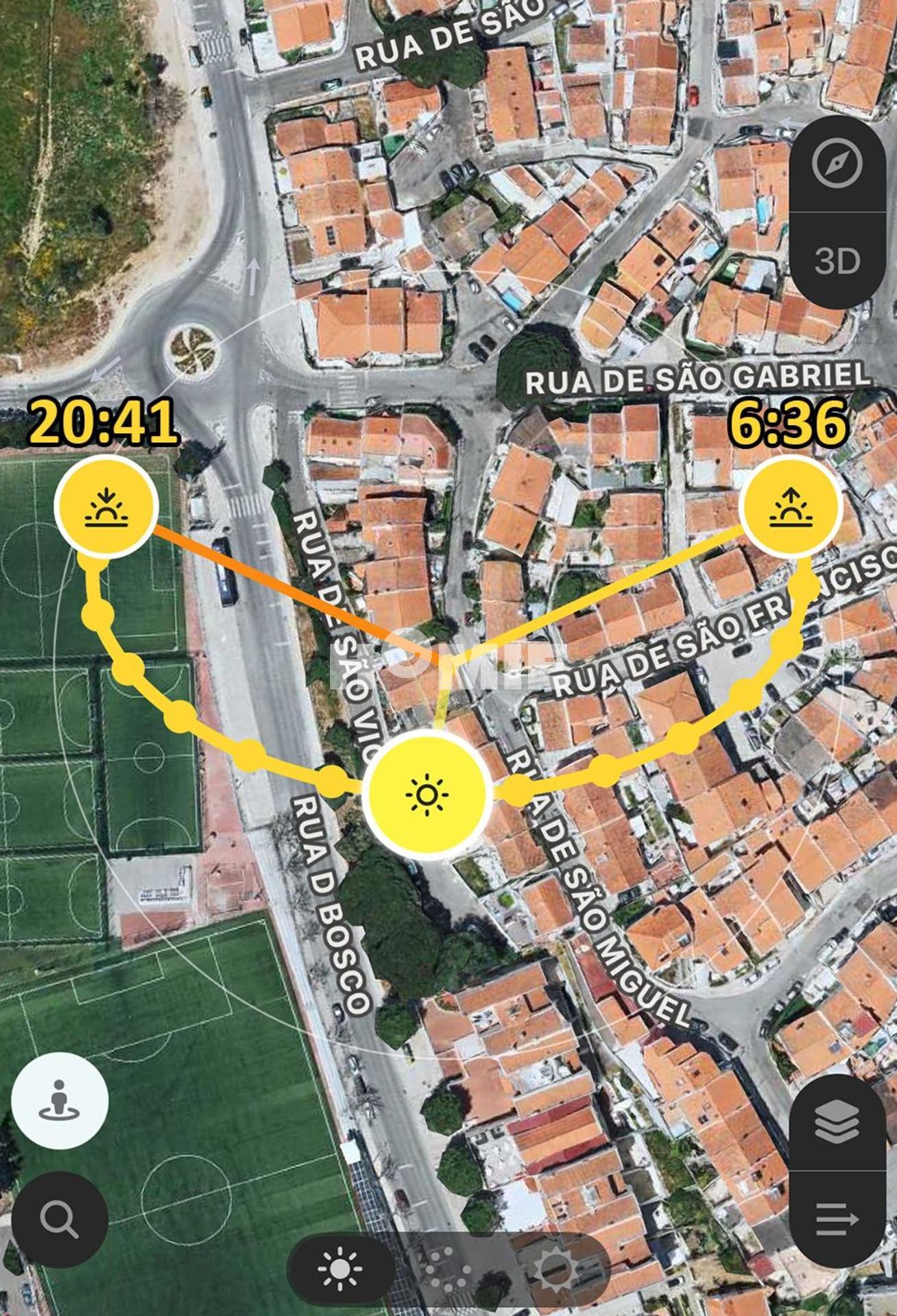Image resolution: width=897 pixels, height=1316 pixels.
Task: Switch the map to 3D view
Action: pos(837,261)
